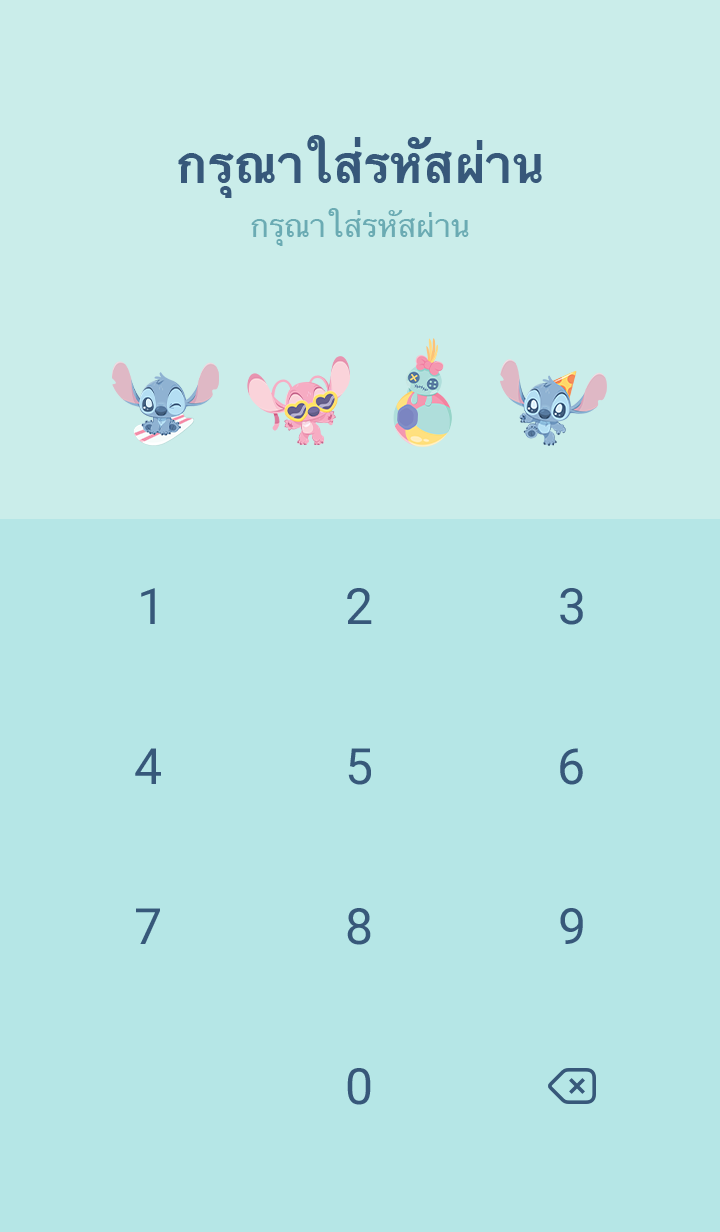The image size is (720, 1232).
Task: Enter digit 5 on the keypad
Action: [359, 767]
